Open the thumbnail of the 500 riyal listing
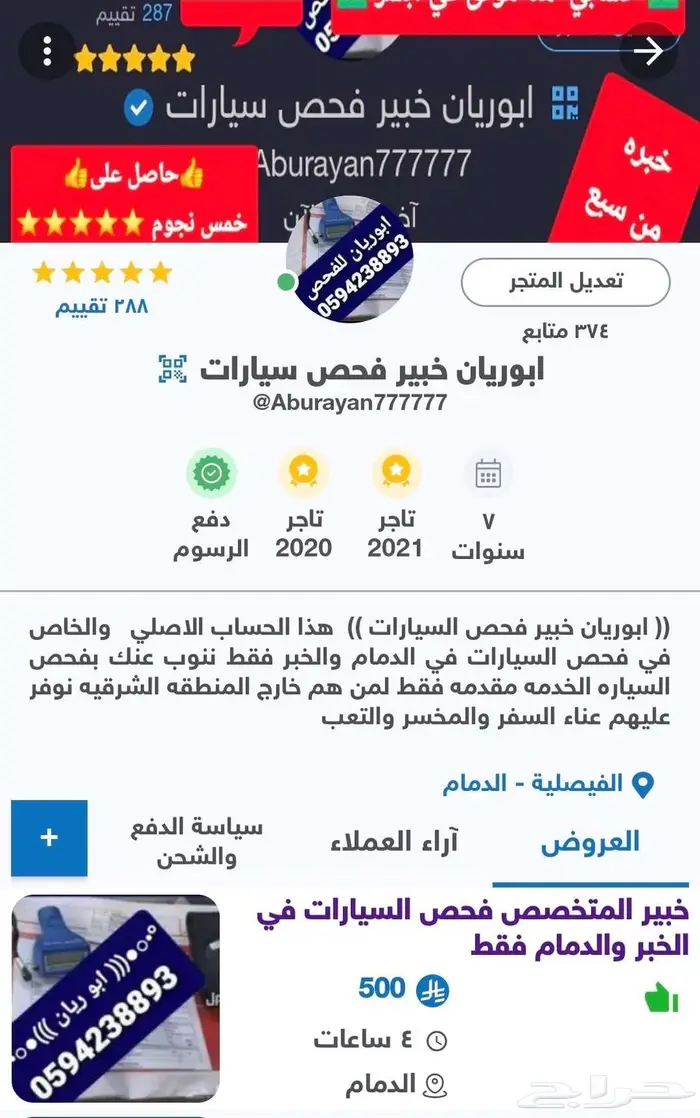The image size is (700, 1118). point(115,998)
